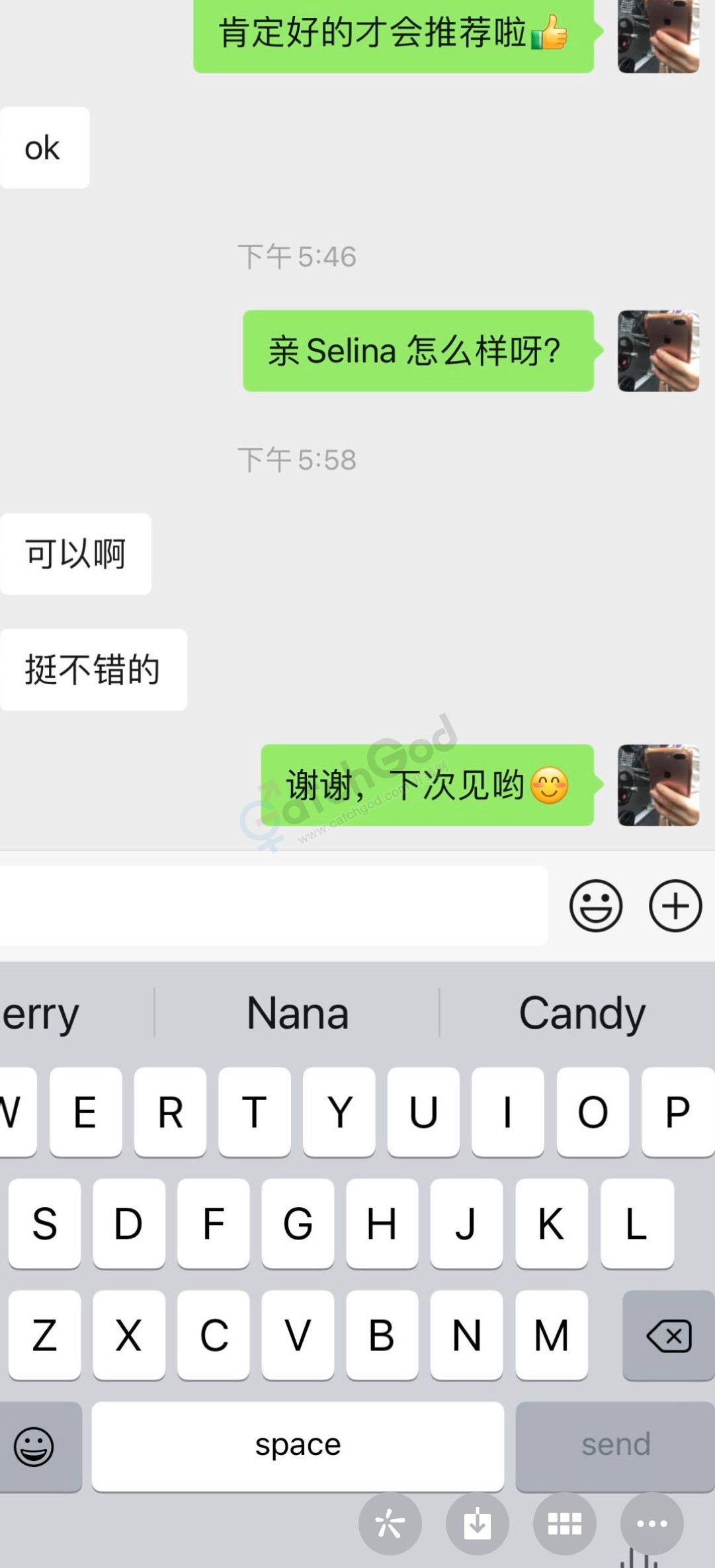Open the plus attachment menu
The image size is (715, 1568).
pos(675,906)
